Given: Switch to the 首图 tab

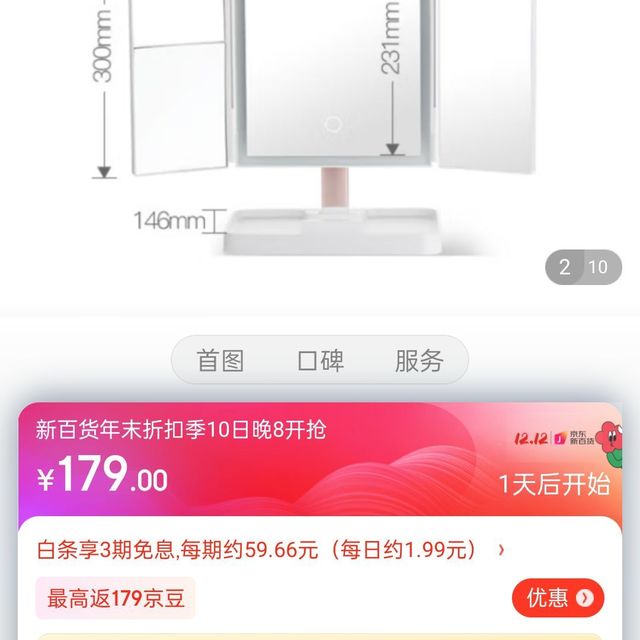Looking at the screenshot, I should [x=220, y=361].
